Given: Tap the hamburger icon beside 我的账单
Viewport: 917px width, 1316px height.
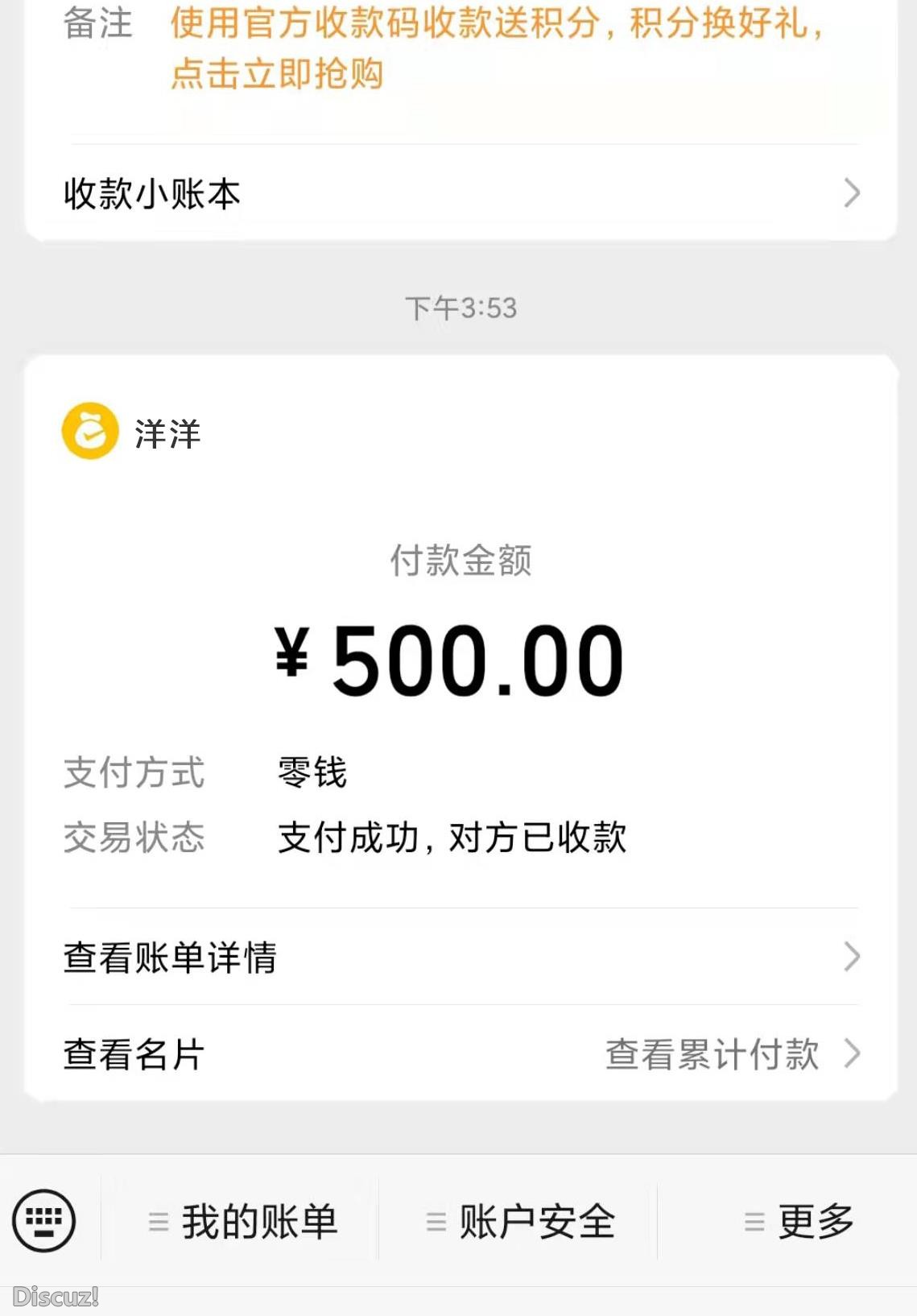Looking at the screenshot, I should click(158, 1220).
